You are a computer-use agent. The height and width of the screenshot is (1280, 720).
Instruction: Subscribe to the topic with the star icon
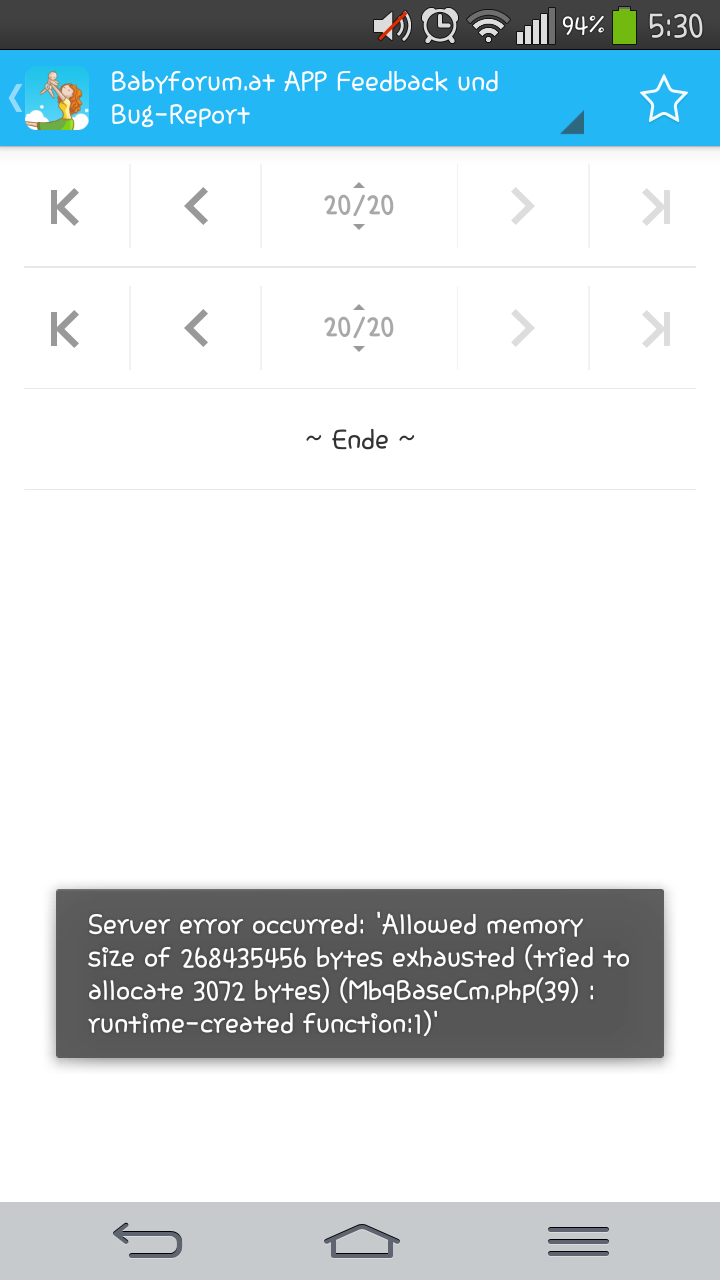(663, 100)
